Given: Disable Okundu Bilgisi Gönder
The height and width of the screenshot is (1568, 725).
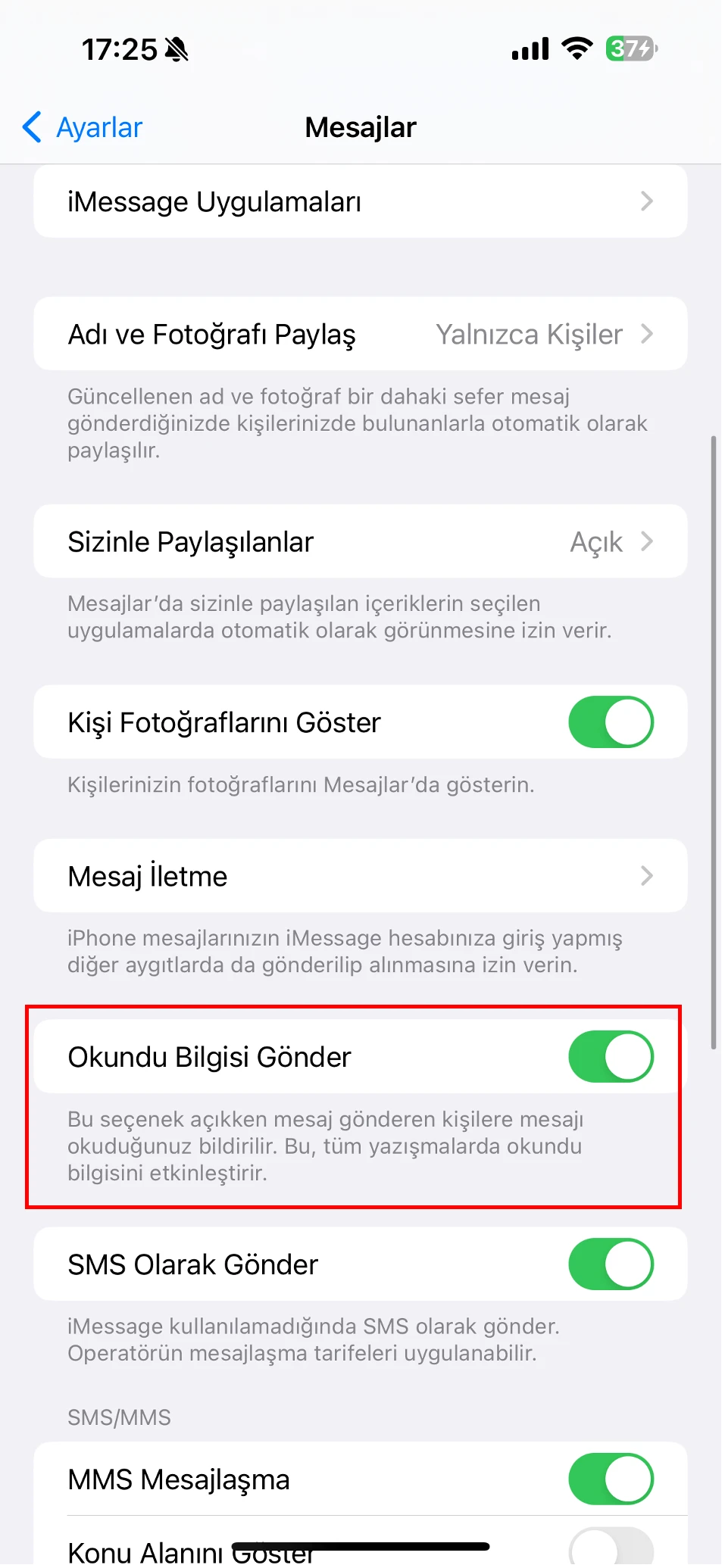Looking at the screenshot, I should click(x=610, y=1057).
